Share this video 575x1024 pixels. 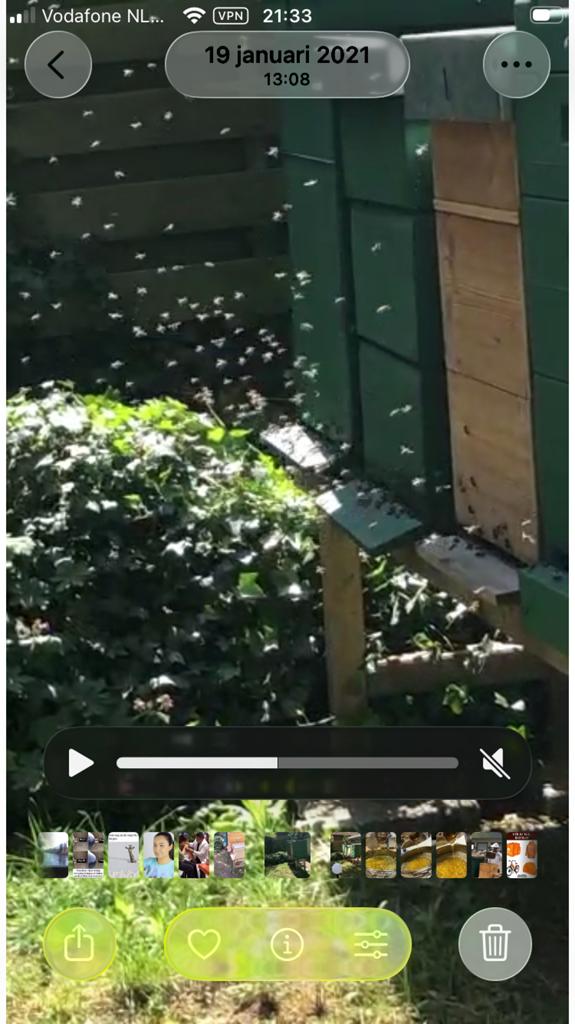click(80, 944)
